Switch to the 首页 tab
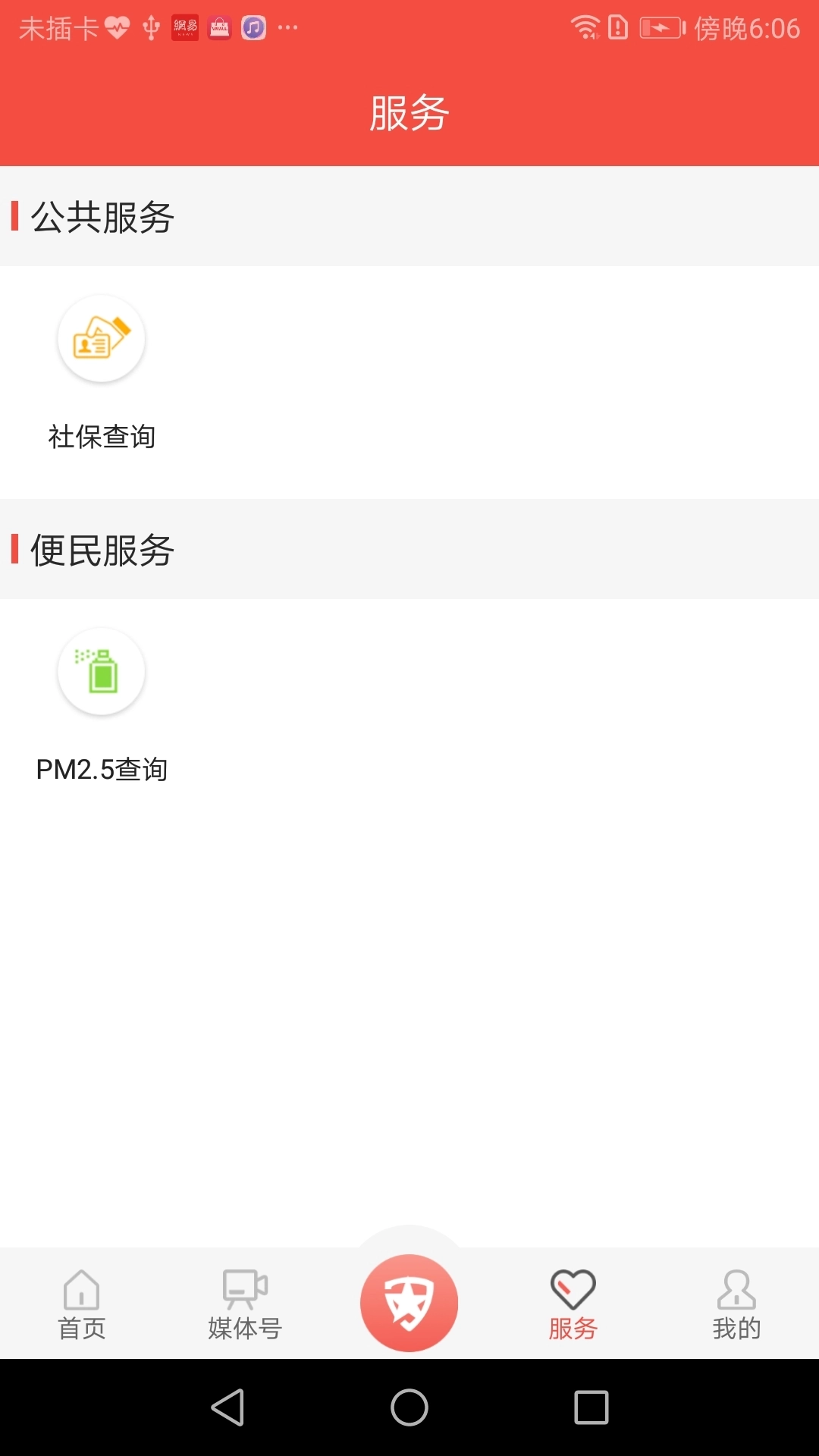Screen dimensions: 819x1456 82,1304
